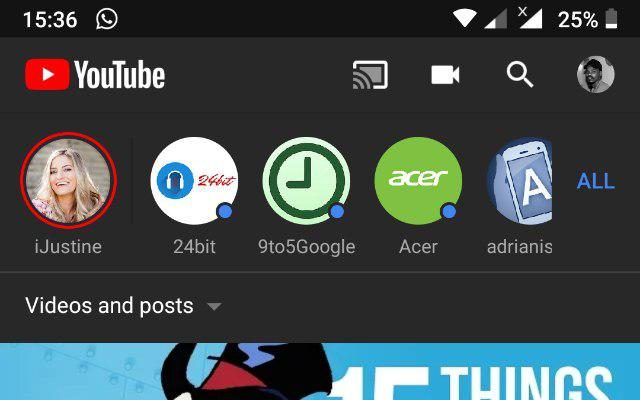View ALL subscribed channels
This screenshot has width=640, height=400.
click(595, 181)
